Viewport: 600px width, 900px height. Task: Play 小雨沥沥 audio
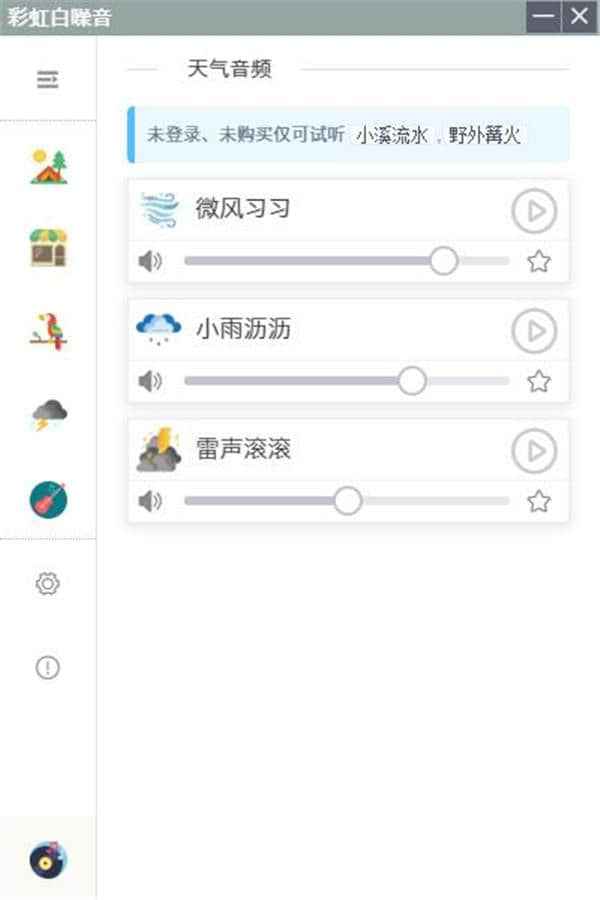(534, 331)
